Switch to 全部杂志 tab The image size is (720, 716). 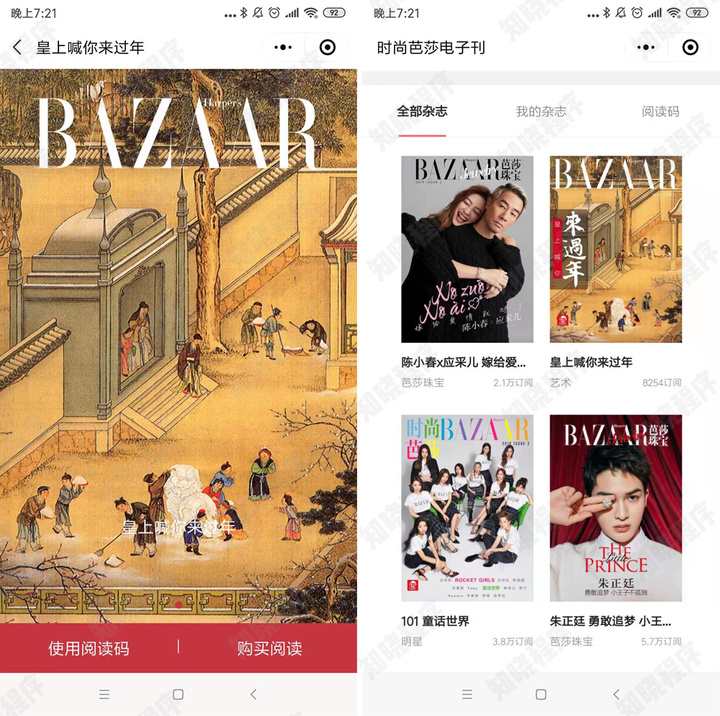point(422,112)
